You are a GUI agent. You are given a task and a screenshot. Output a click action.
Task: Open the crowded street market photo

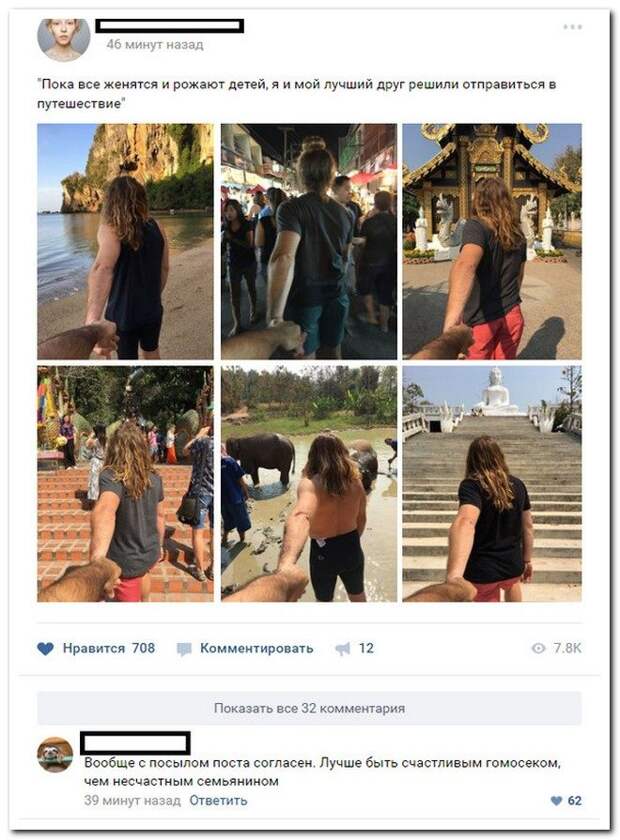307,241
